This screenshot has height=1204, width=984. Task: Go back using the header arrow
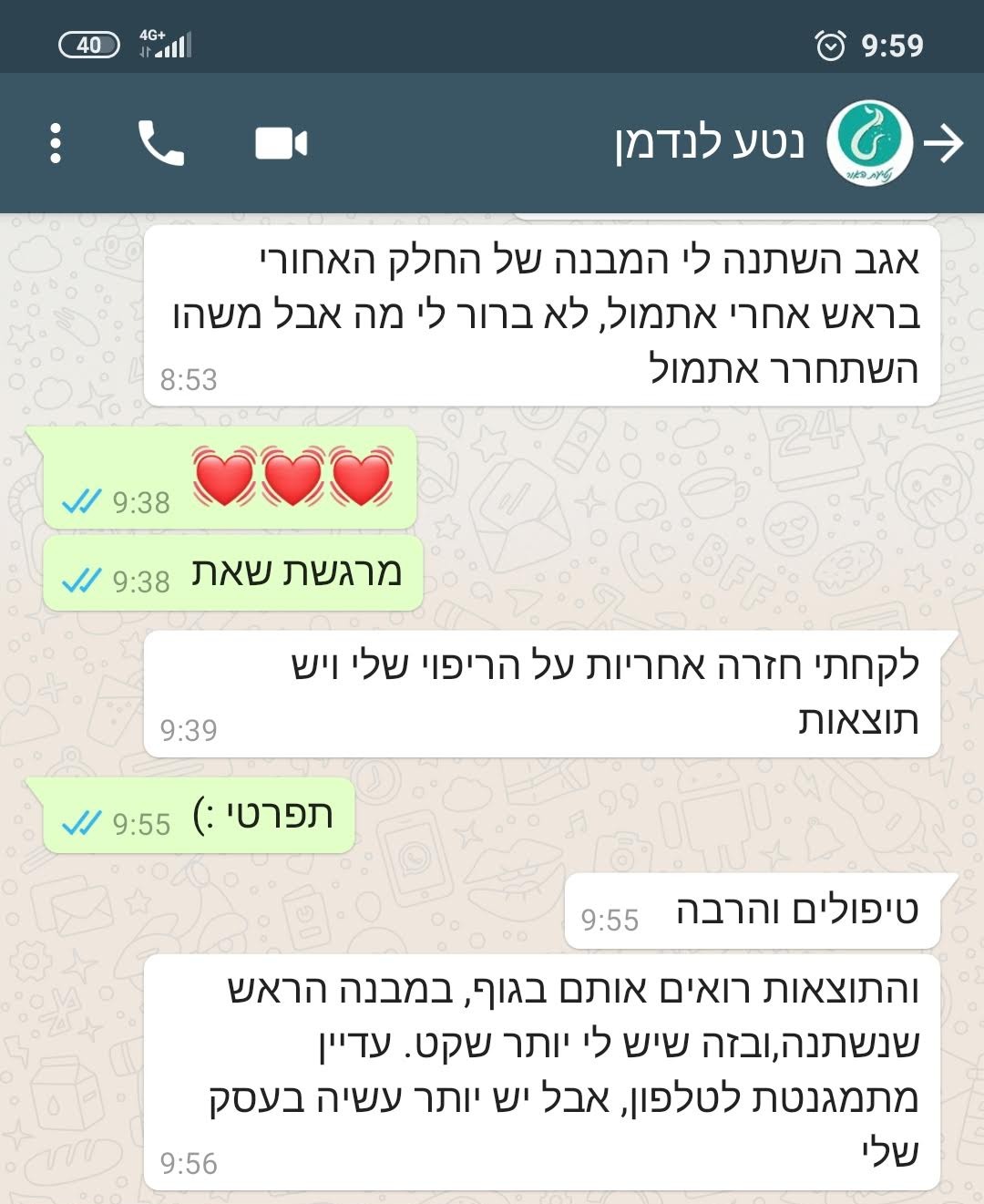(x=944, y=143)
